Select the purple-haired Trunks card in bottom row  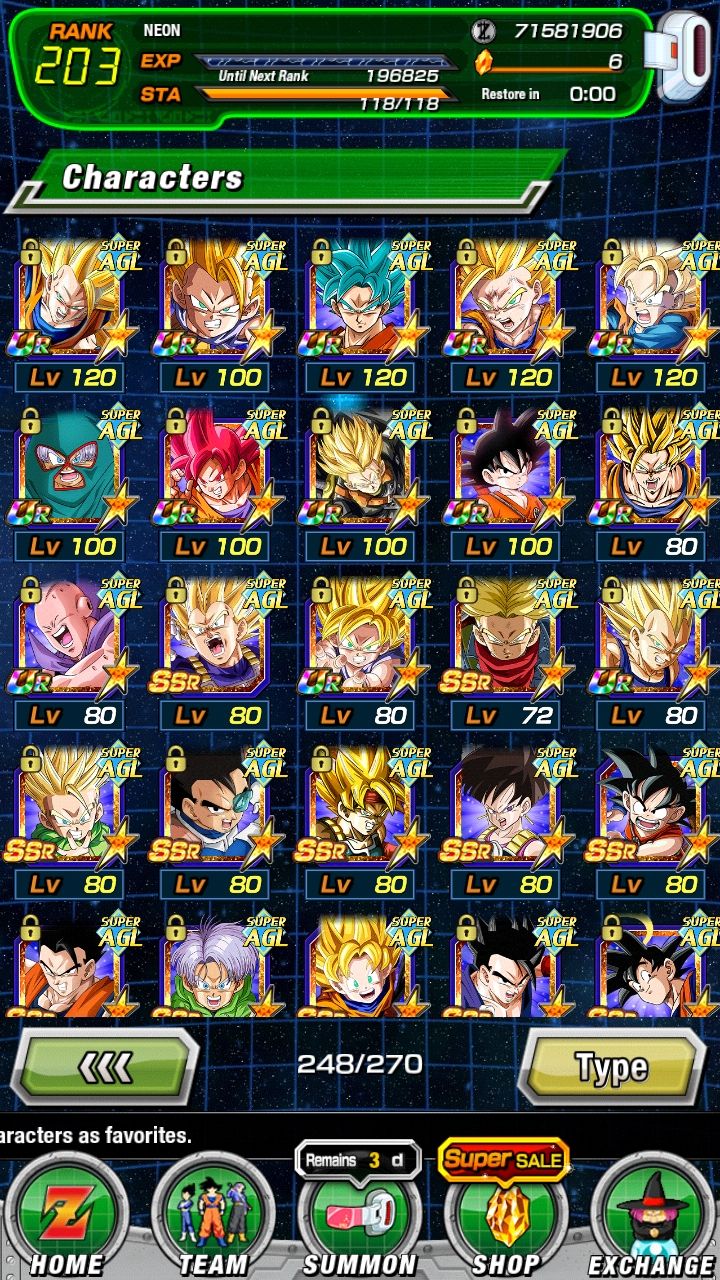216,967
